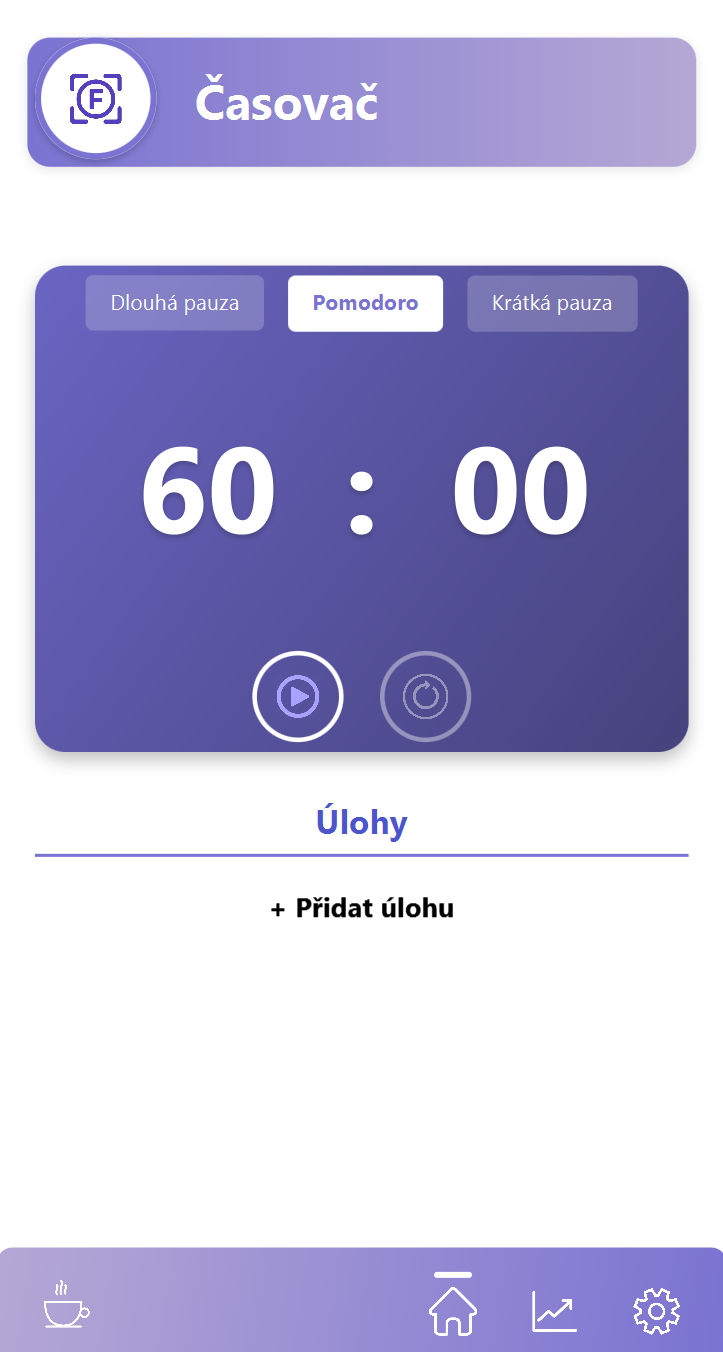Screen dimensions: 723x1352
Task: Select the Dlouhá pauza mode
Action: [174, 303]
